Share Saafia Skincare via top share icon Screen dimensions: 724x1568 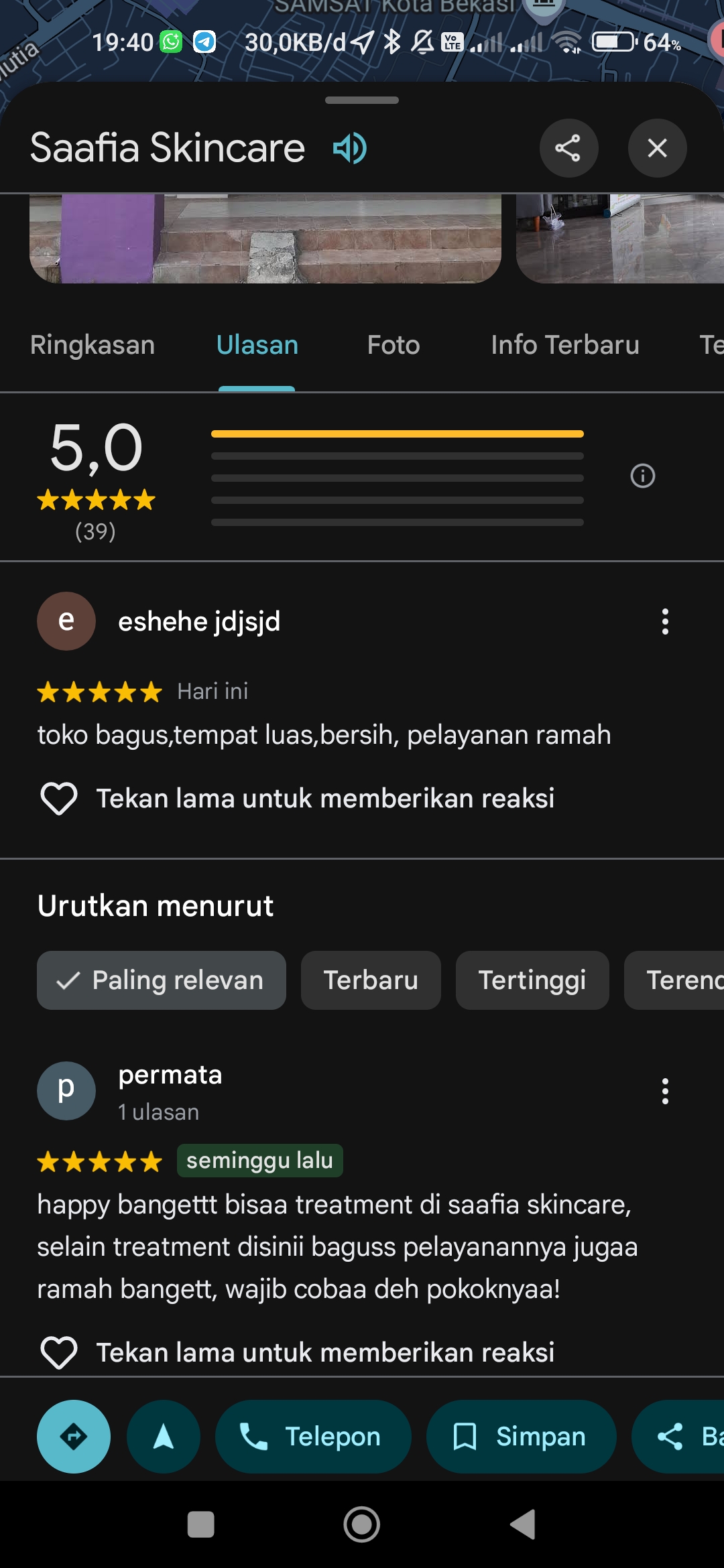(x=568, y=148)
